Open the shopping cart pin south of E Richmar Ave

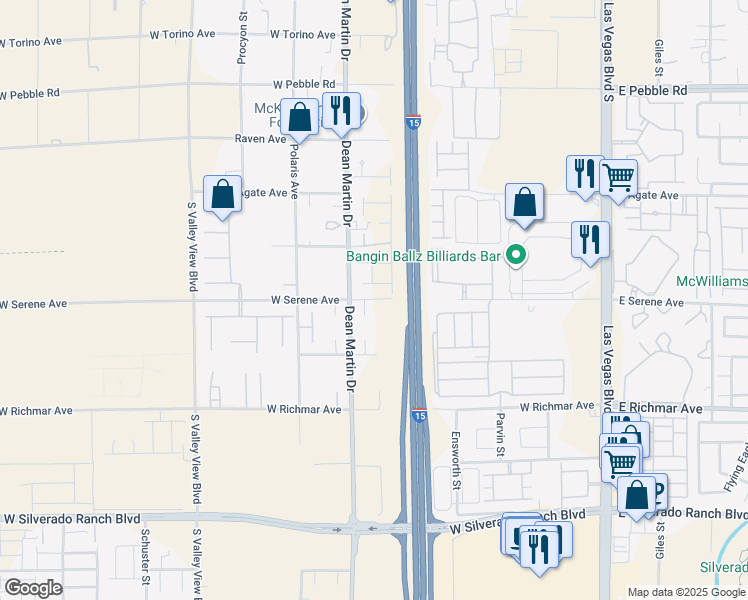pos(620,467)
